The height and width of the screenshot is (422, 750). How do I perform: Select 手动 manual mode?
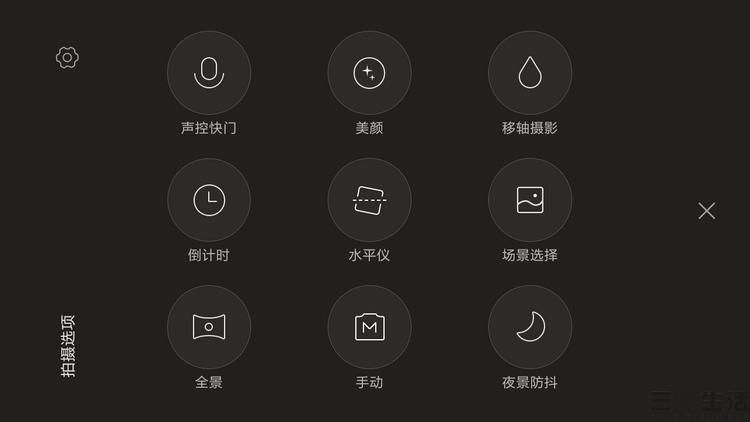click(x=369, y=327)
